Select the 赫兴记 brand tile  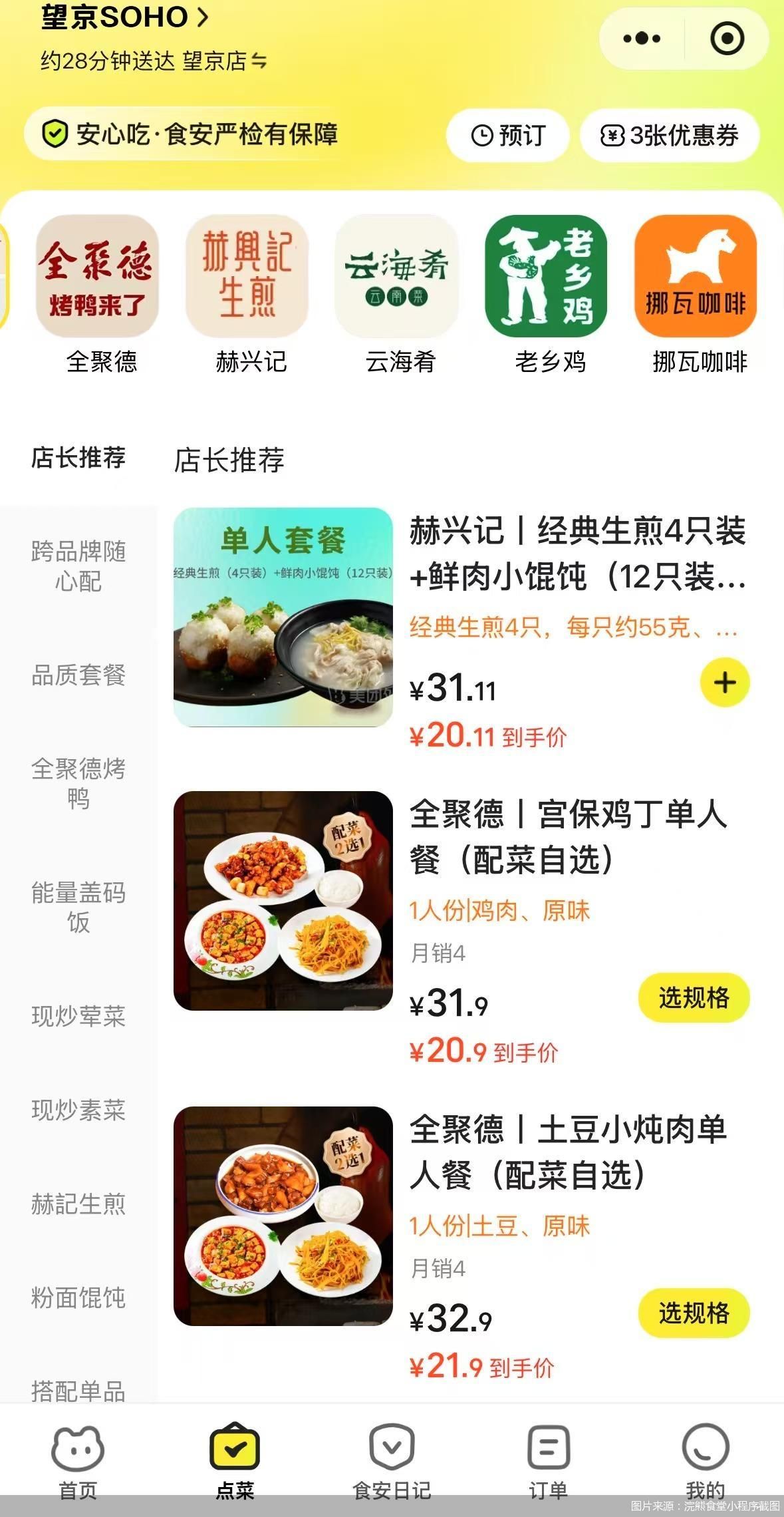point(247,293)
